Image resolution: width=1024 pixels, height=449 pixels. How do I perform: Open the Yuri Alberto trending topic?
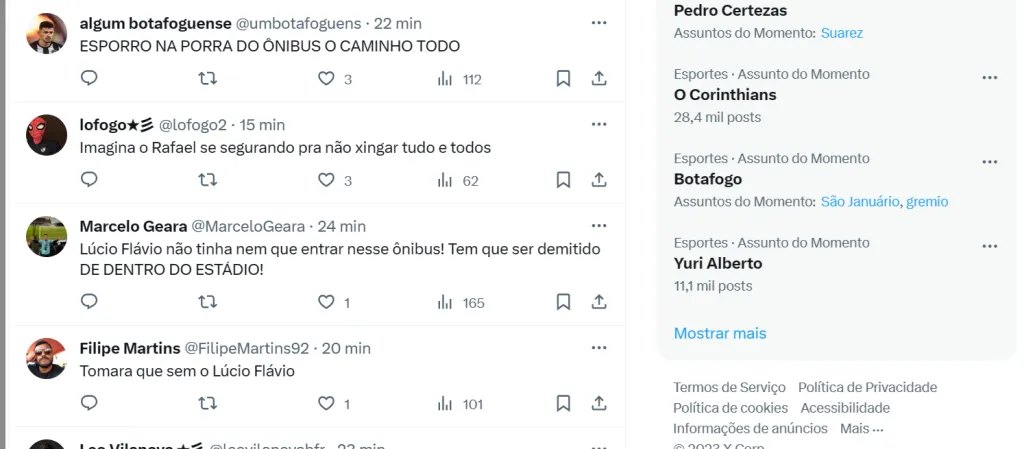click(718, 264)
